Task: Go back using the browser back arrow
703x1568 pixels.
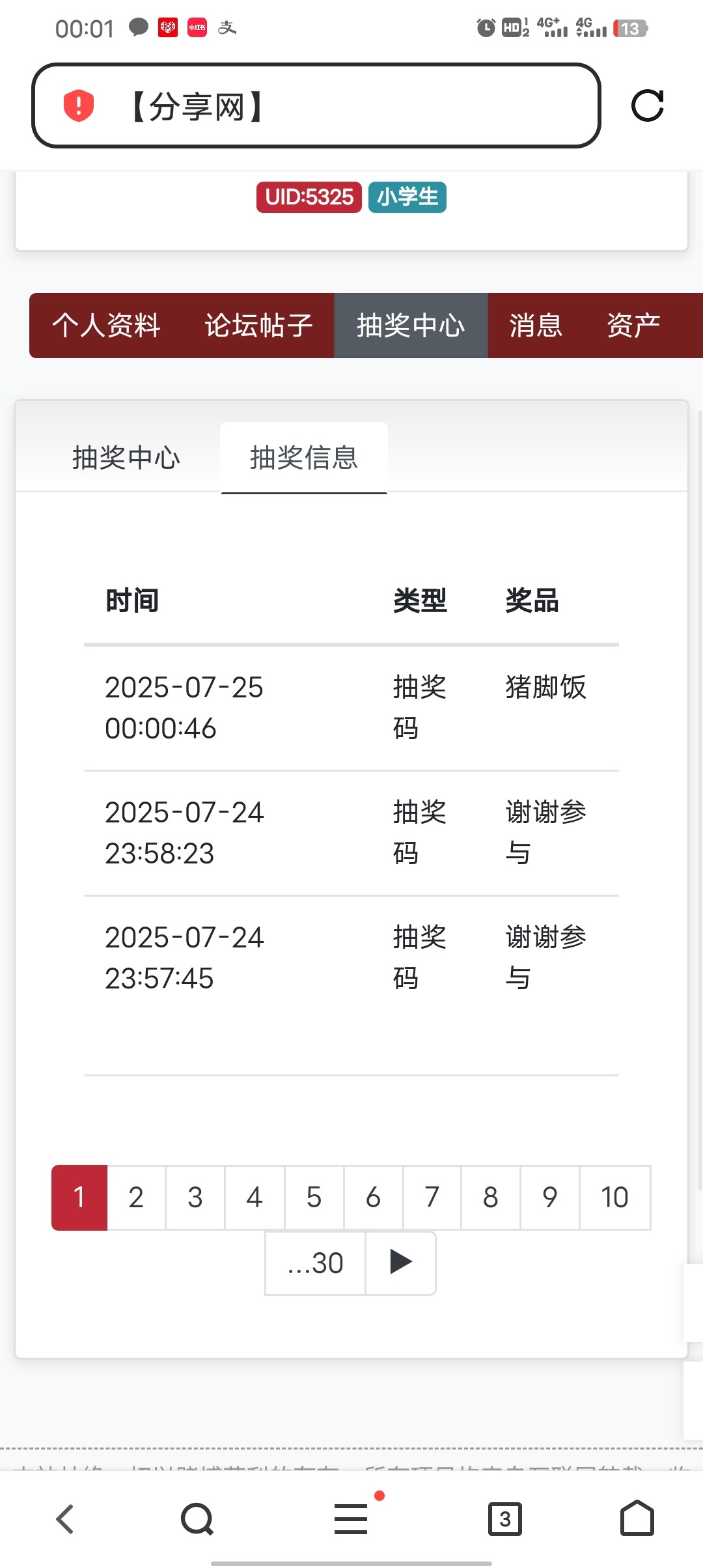Action: [x=65, y=1519]
